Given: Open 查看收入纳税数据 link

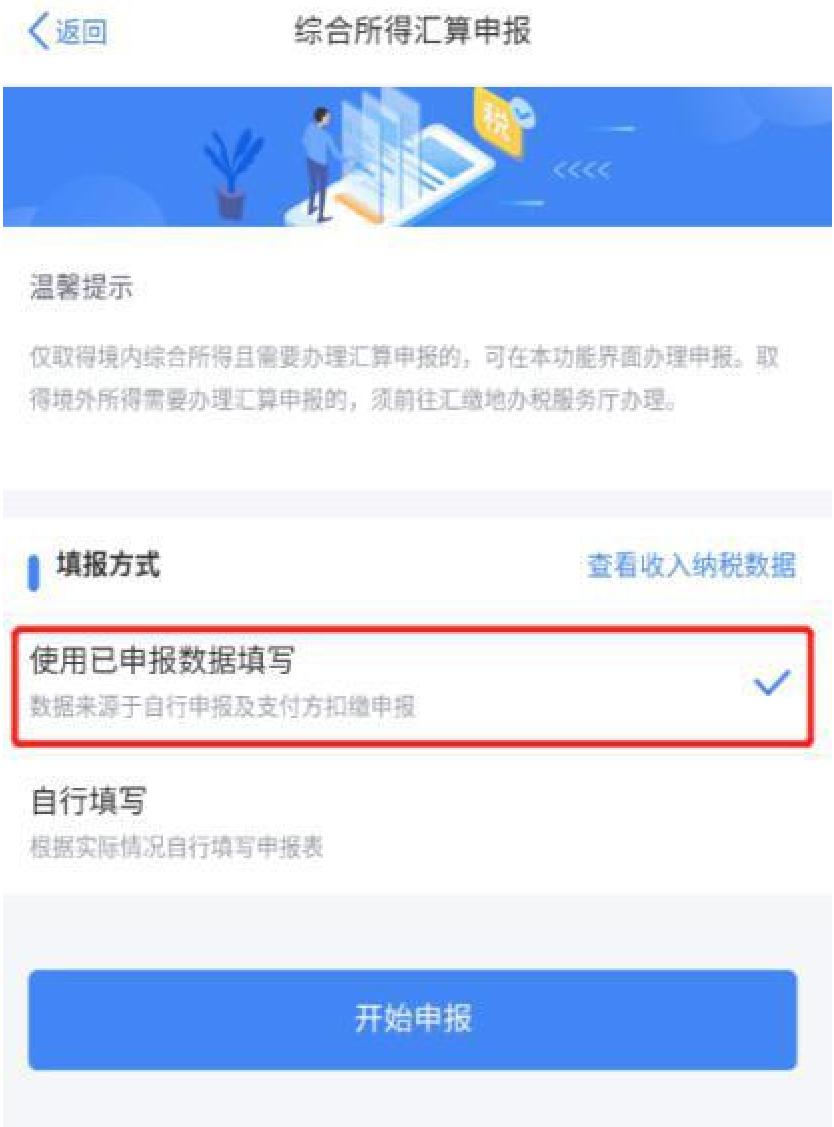Looking at the screenshot, I should click(691, 566).
